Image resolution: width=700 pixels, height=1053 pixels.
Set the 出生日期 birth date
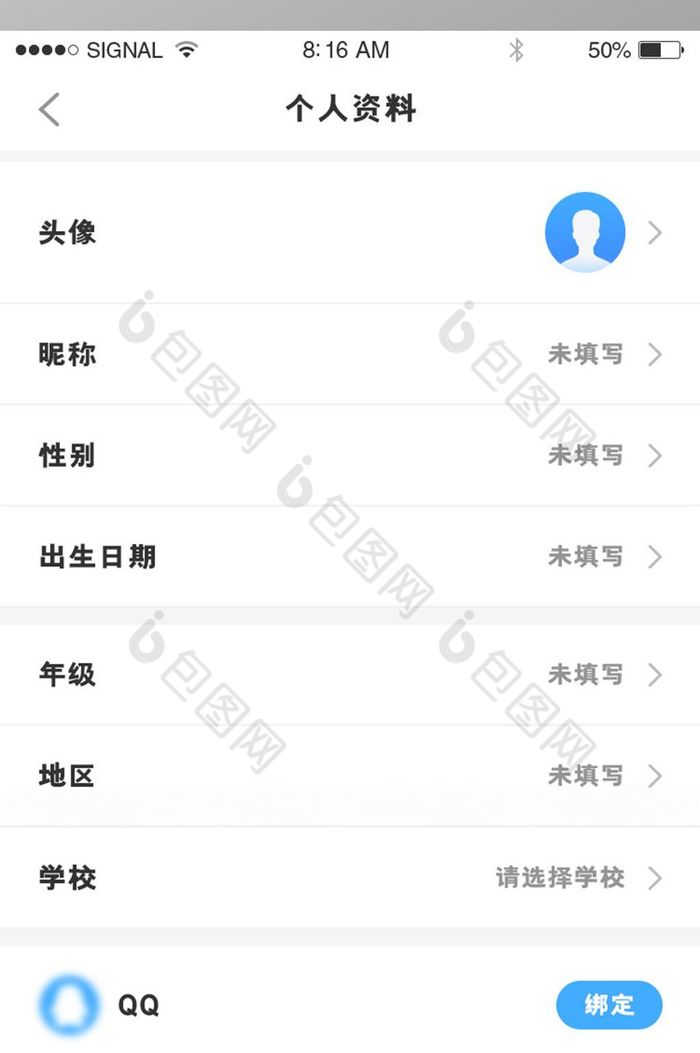click(350, 557)
